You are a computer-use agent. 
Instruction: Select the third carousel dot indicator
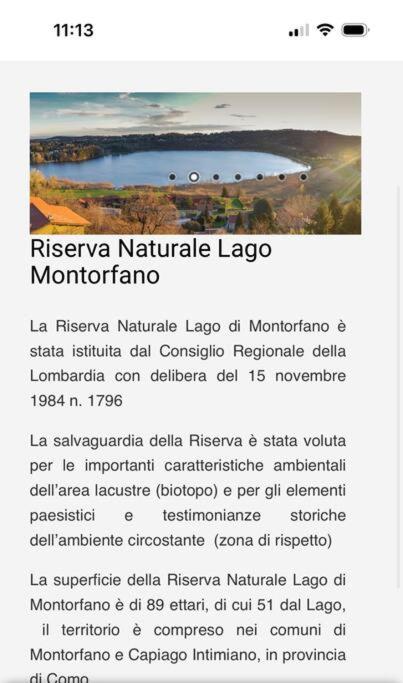(x=216, y=177)
